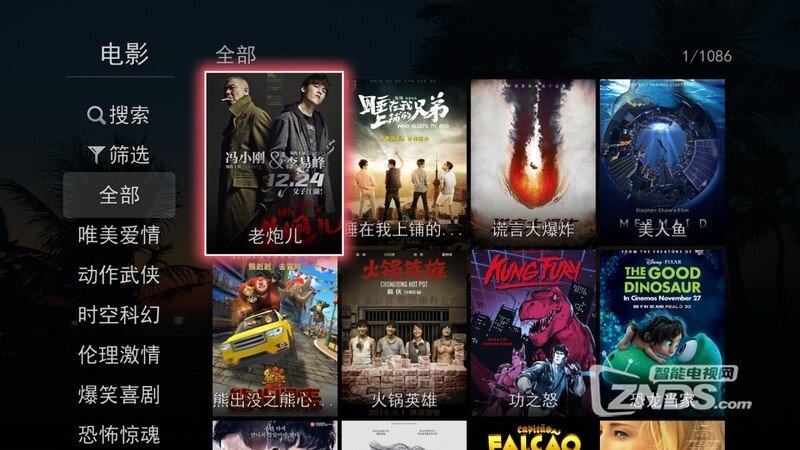
Task: Open the movie 熊出没之熊心归来
Action: tap(275, 335)
